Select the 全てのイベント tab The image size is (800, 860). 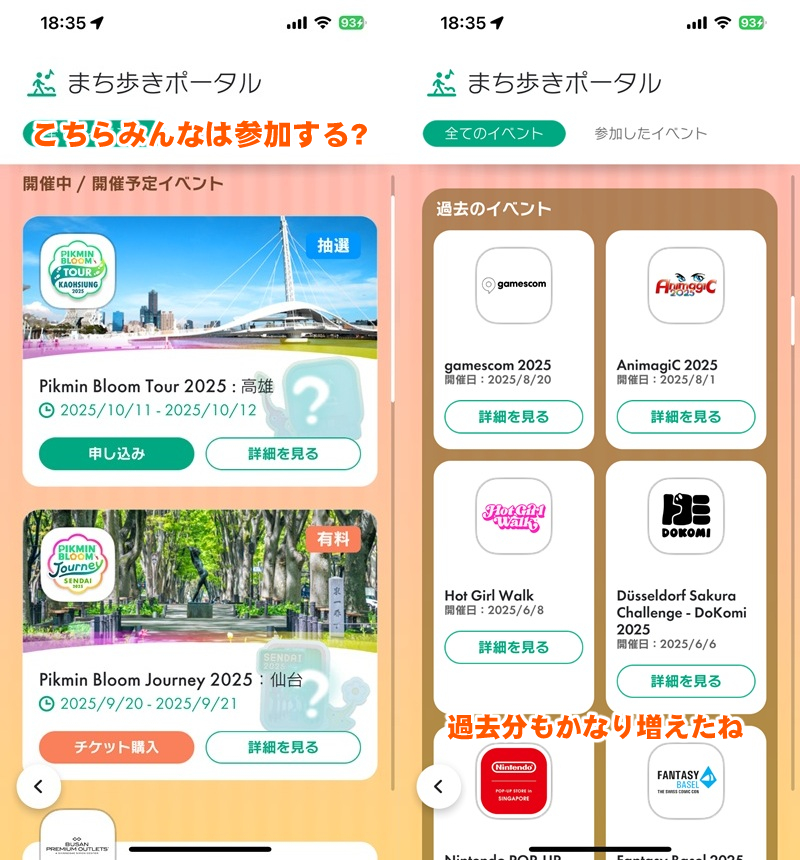494,133
